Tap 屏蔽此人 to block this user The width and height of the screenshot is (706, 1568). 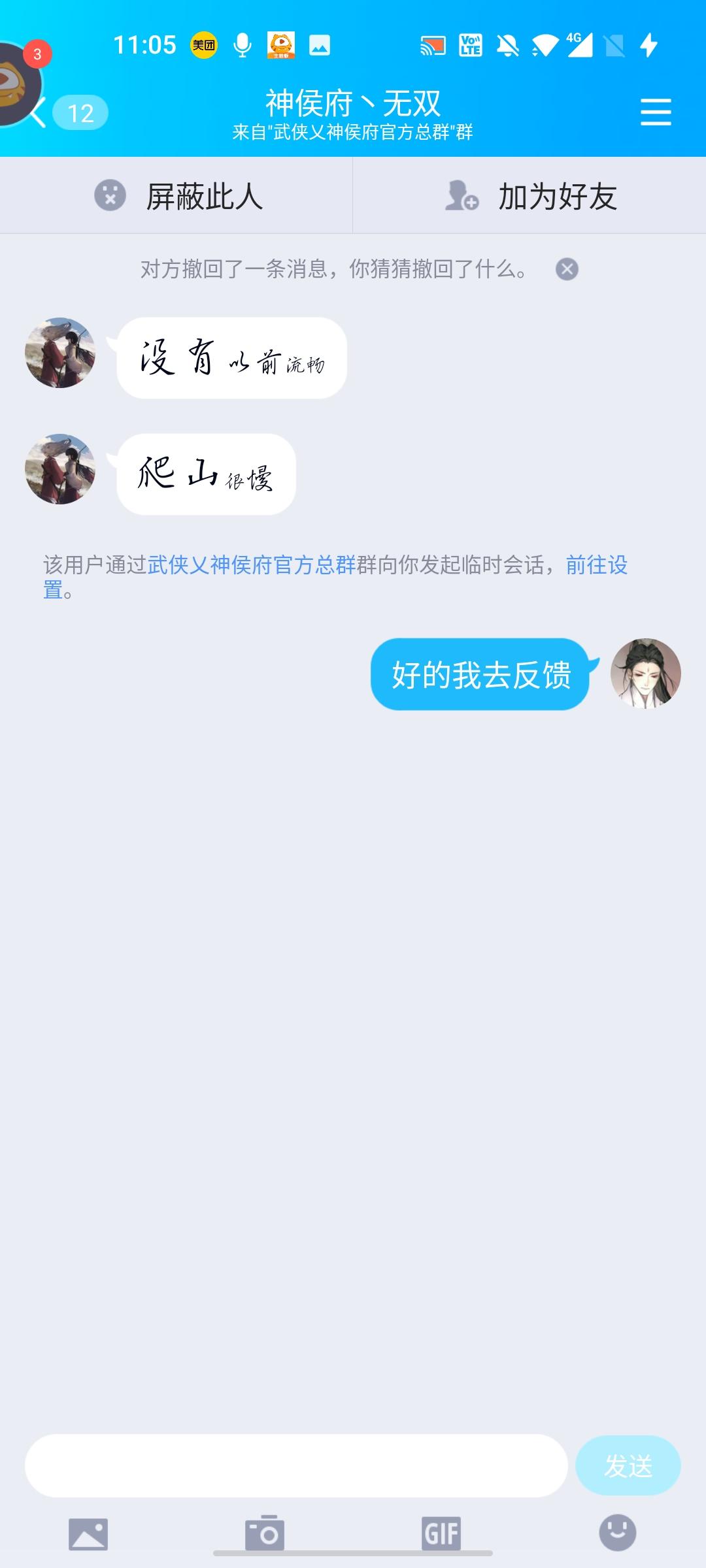[x=176, y=196]
